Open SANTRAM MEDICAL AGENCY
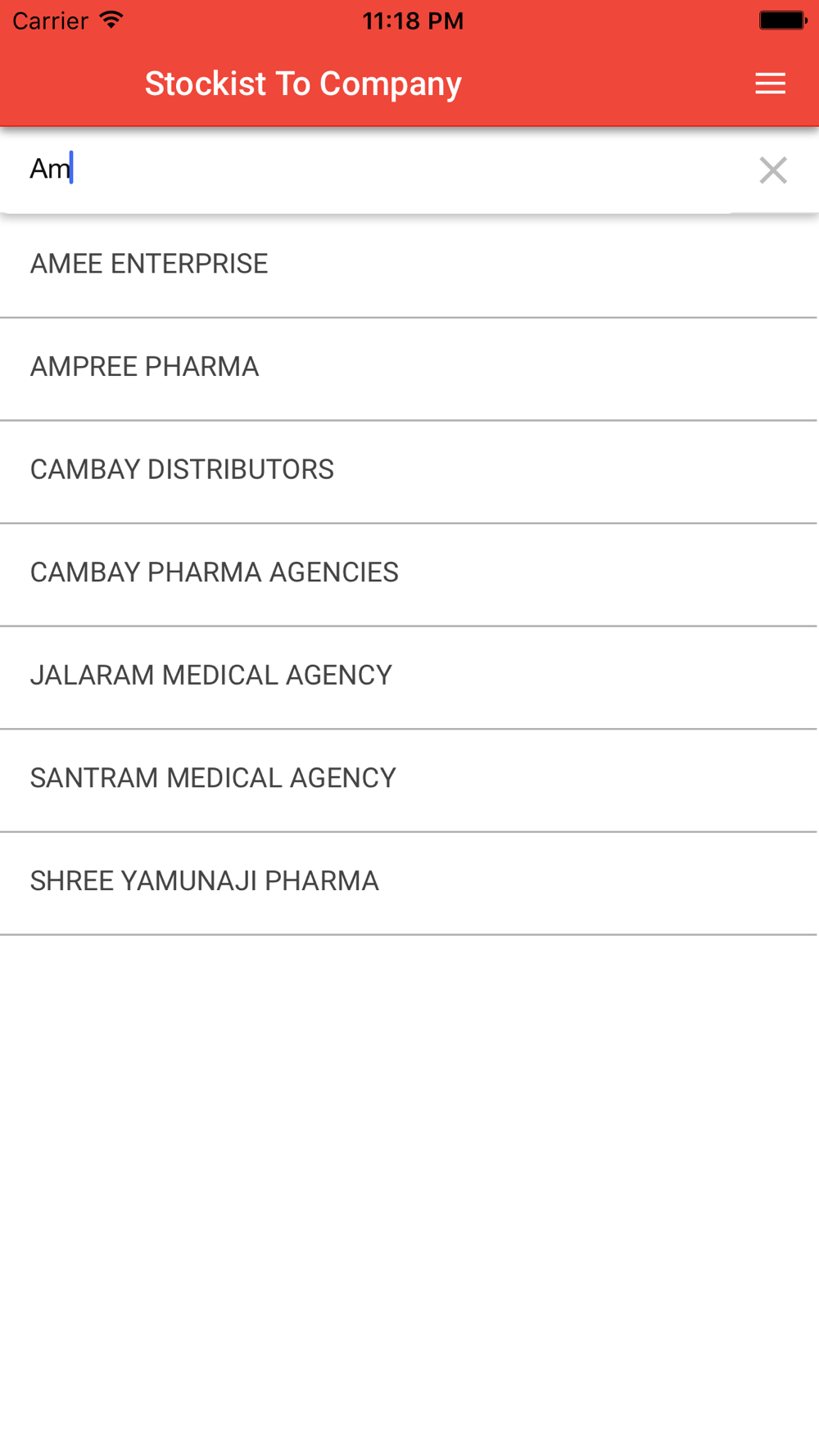 pyautogui.click(x=213, y=778)
